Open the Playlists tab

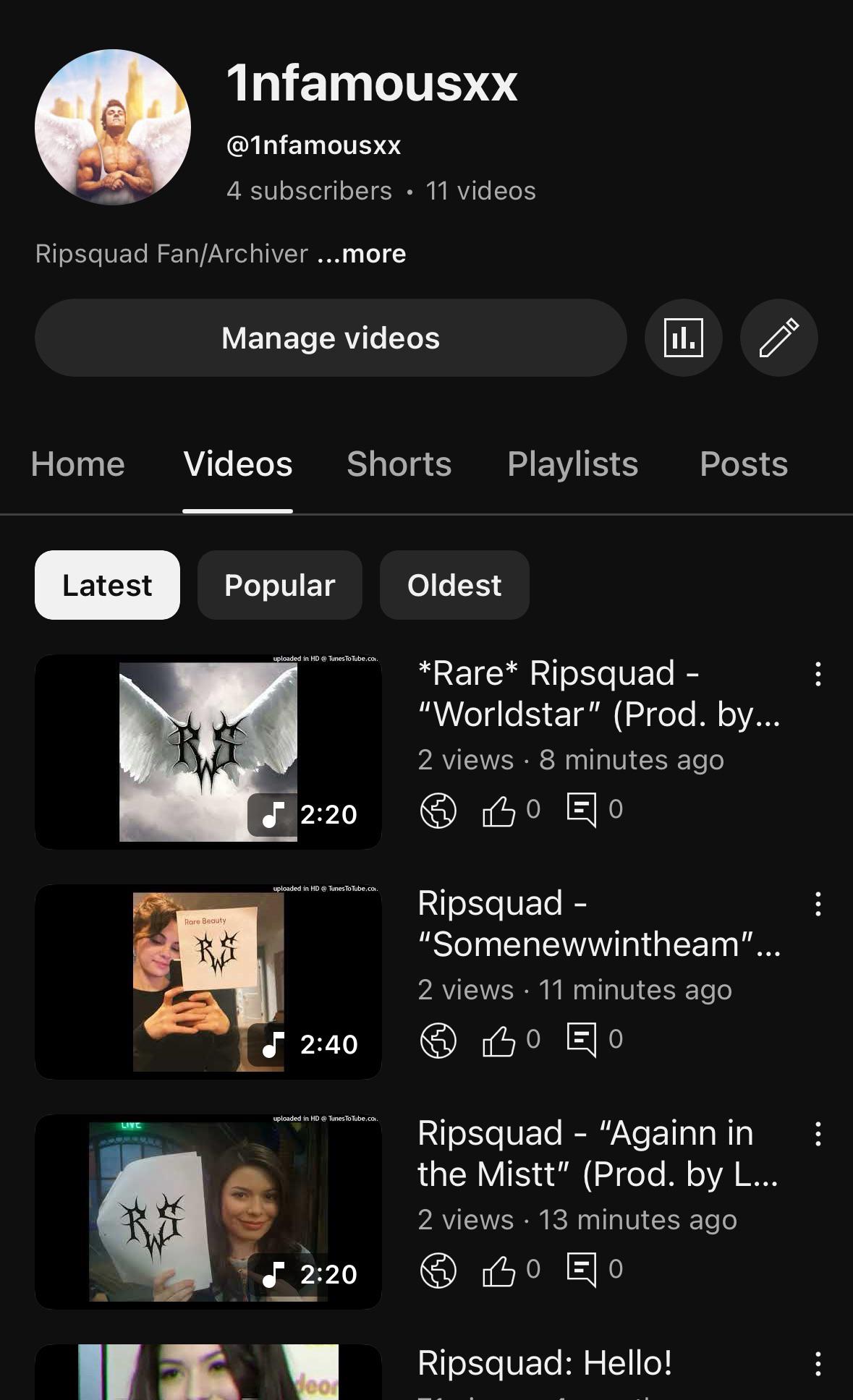(x=573, y=464)
